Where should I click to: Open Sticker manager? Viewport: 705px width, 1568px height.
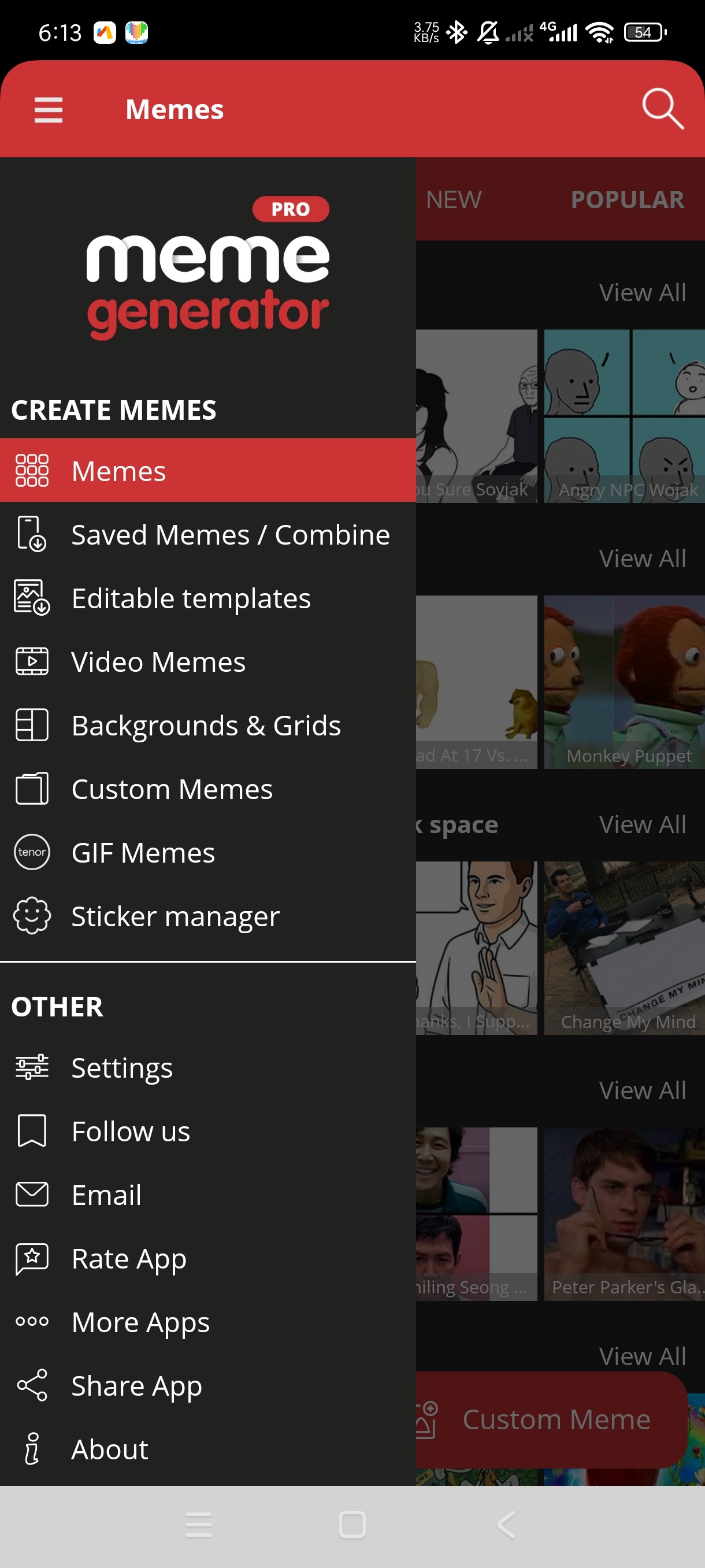tap(208, 916)
